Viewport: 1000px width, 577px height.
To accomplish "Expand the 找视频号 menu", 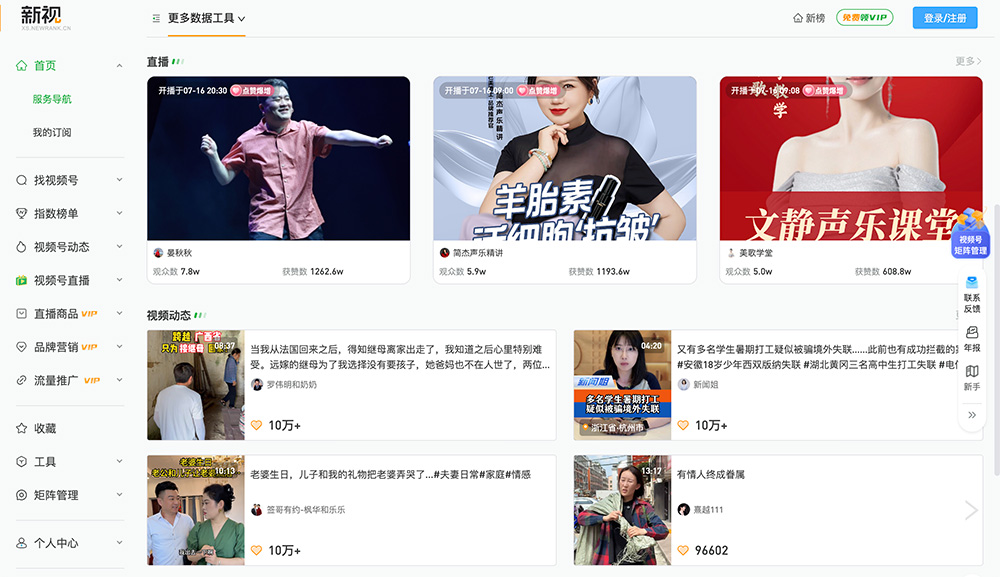I will point(68,180).
